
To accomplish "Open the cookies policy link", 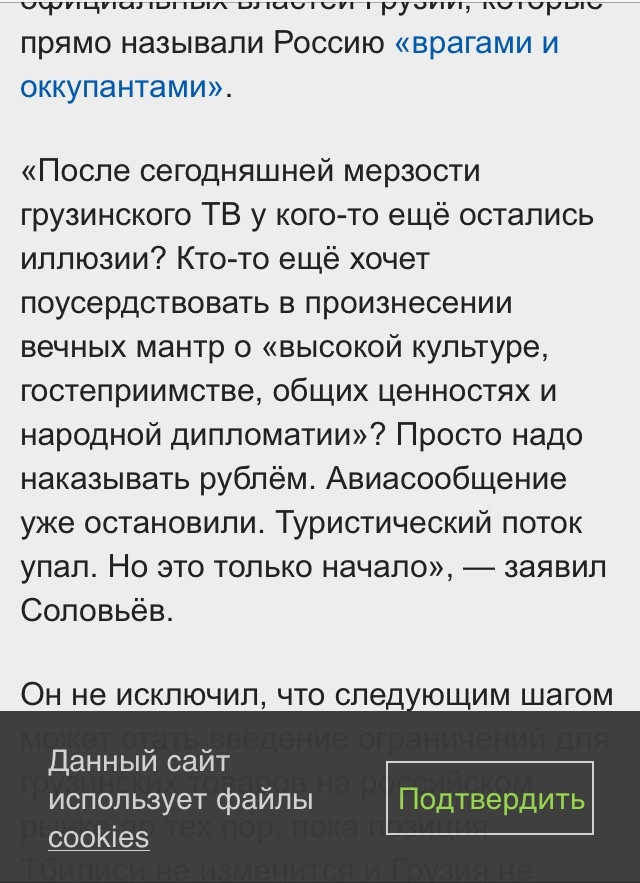I will (x=99, y=836).
